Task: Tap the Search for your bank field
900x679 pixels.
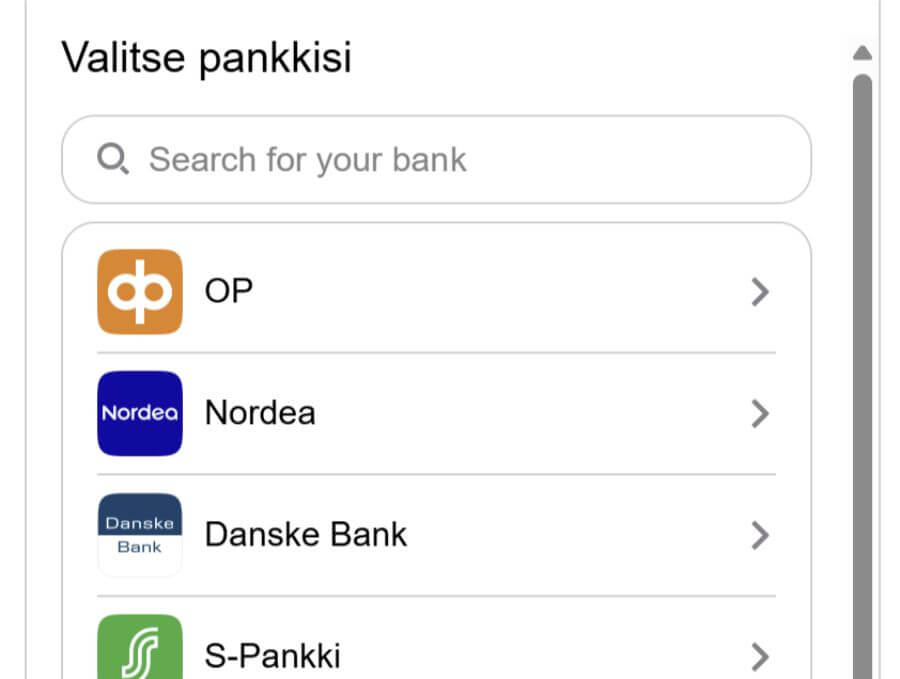Action: (436, 160)
